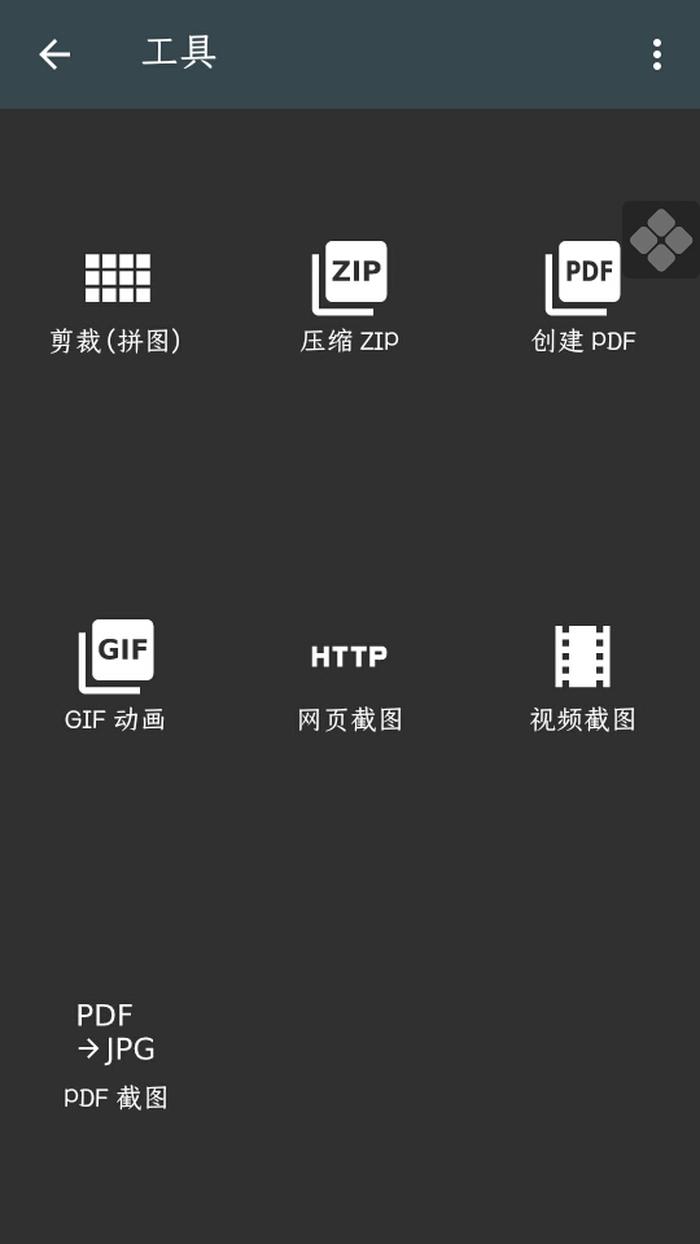Image resolution: width=700 pixels, height=1244 pixels.
Task: Select the 压缩 ZIP tool
Action: (349, 298)
